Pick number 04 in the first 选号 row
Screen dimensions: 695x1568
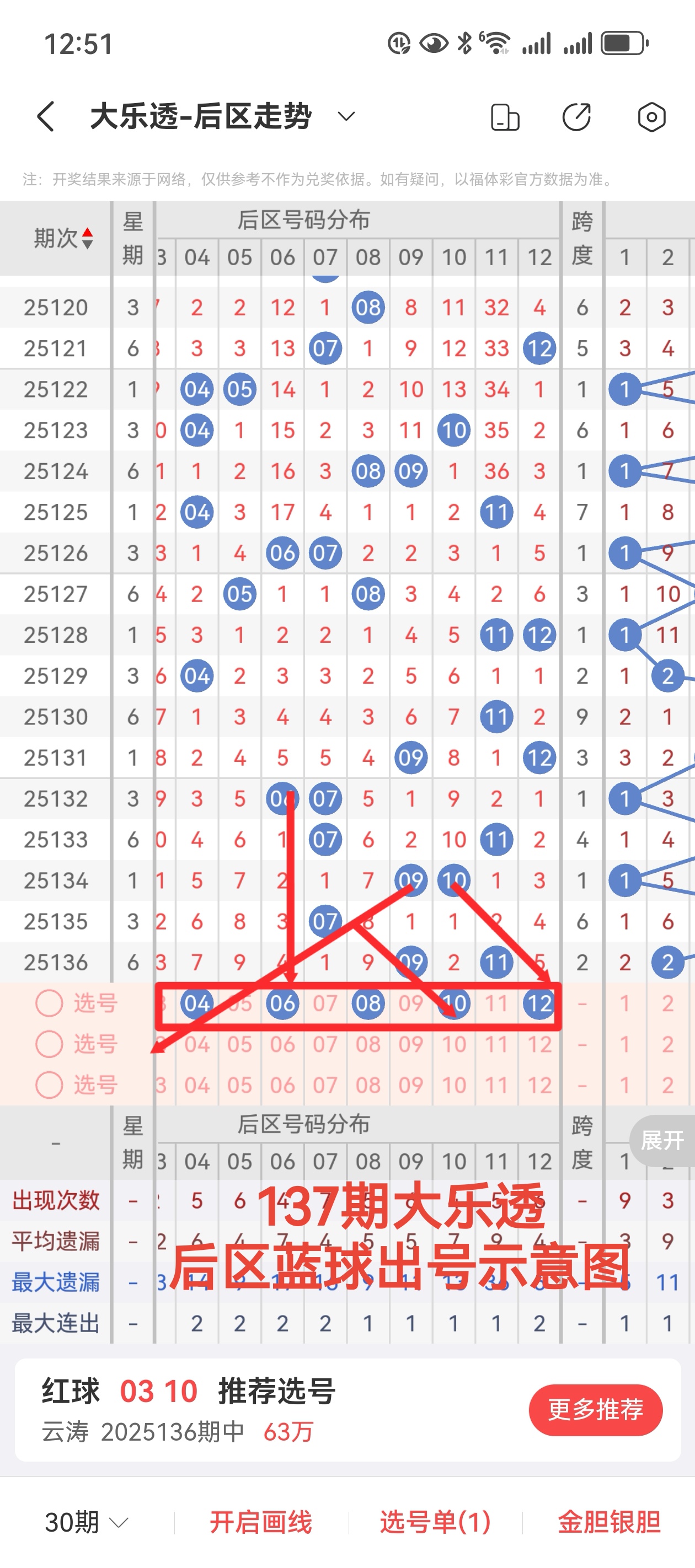coord(197,1004)
